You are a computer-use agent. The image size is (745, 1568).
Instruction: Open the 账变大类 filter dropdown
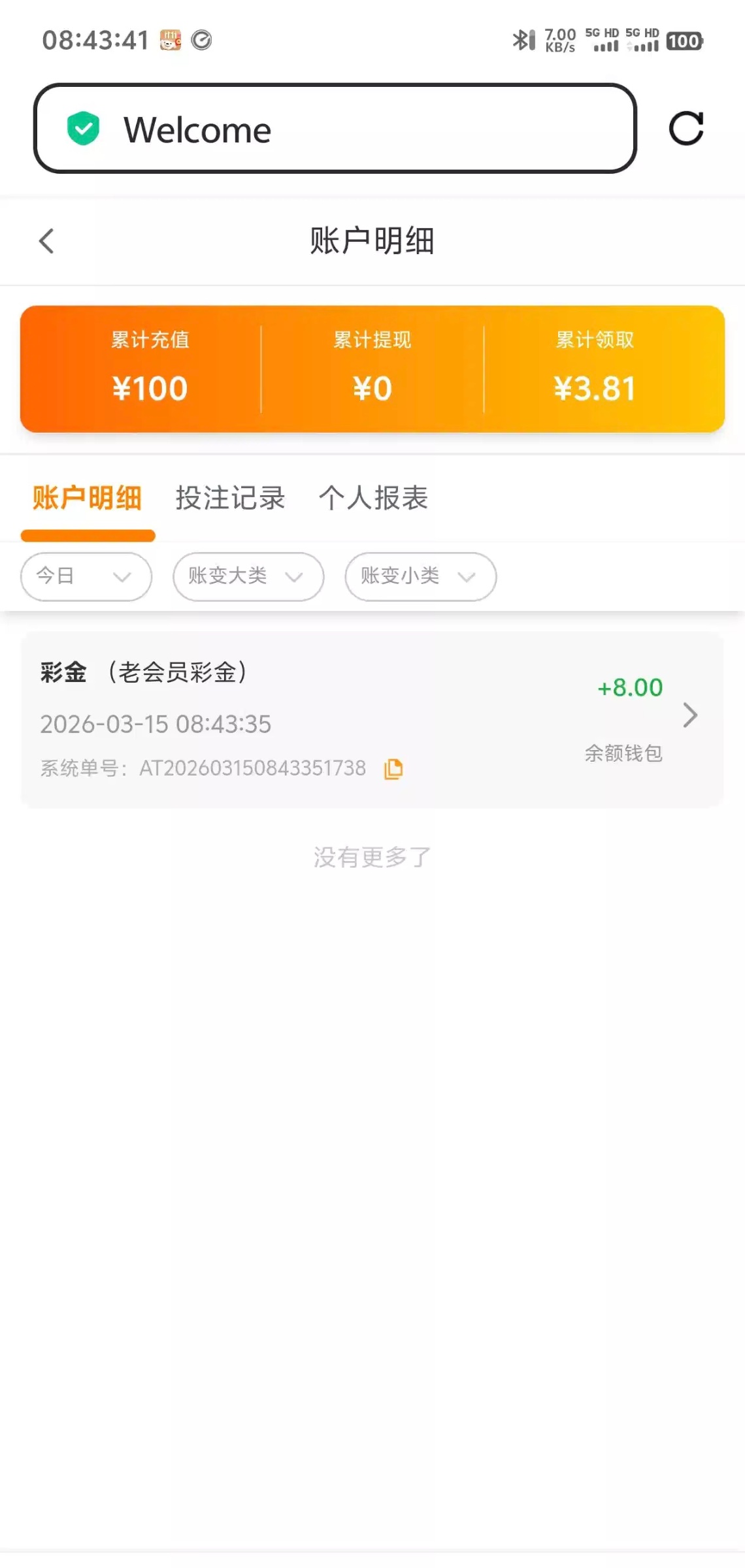pyautogui.click(x=248, y=576)
